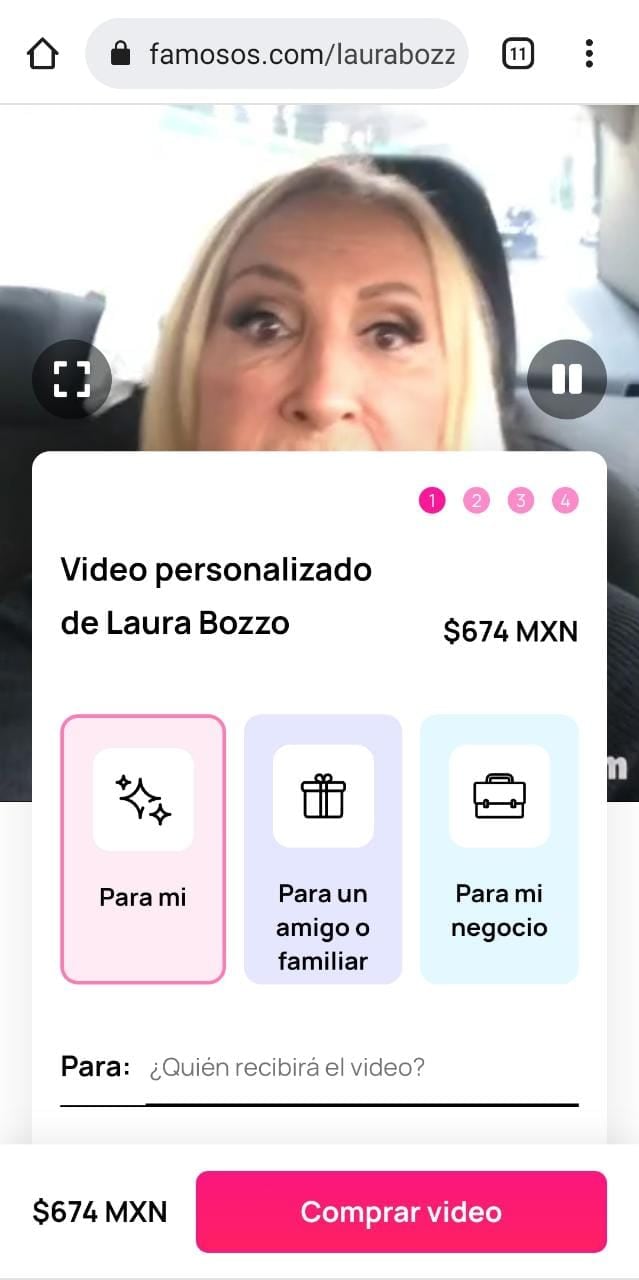Screen dimensions: 639x1280
Task: Jump to step 3 indicator
Action: 520,501
